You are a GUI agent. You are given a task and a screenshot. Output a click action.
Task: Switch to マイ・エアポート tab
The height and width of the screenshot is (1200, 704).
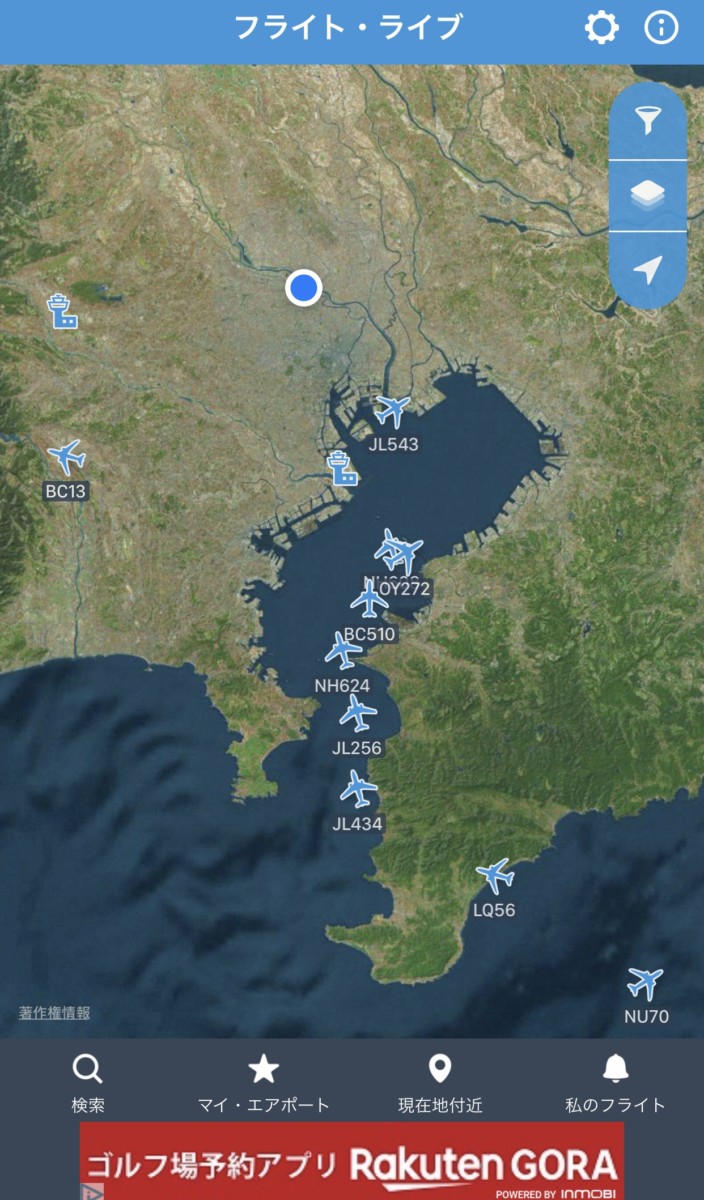pyautogui.click(x=264, y=1084)
